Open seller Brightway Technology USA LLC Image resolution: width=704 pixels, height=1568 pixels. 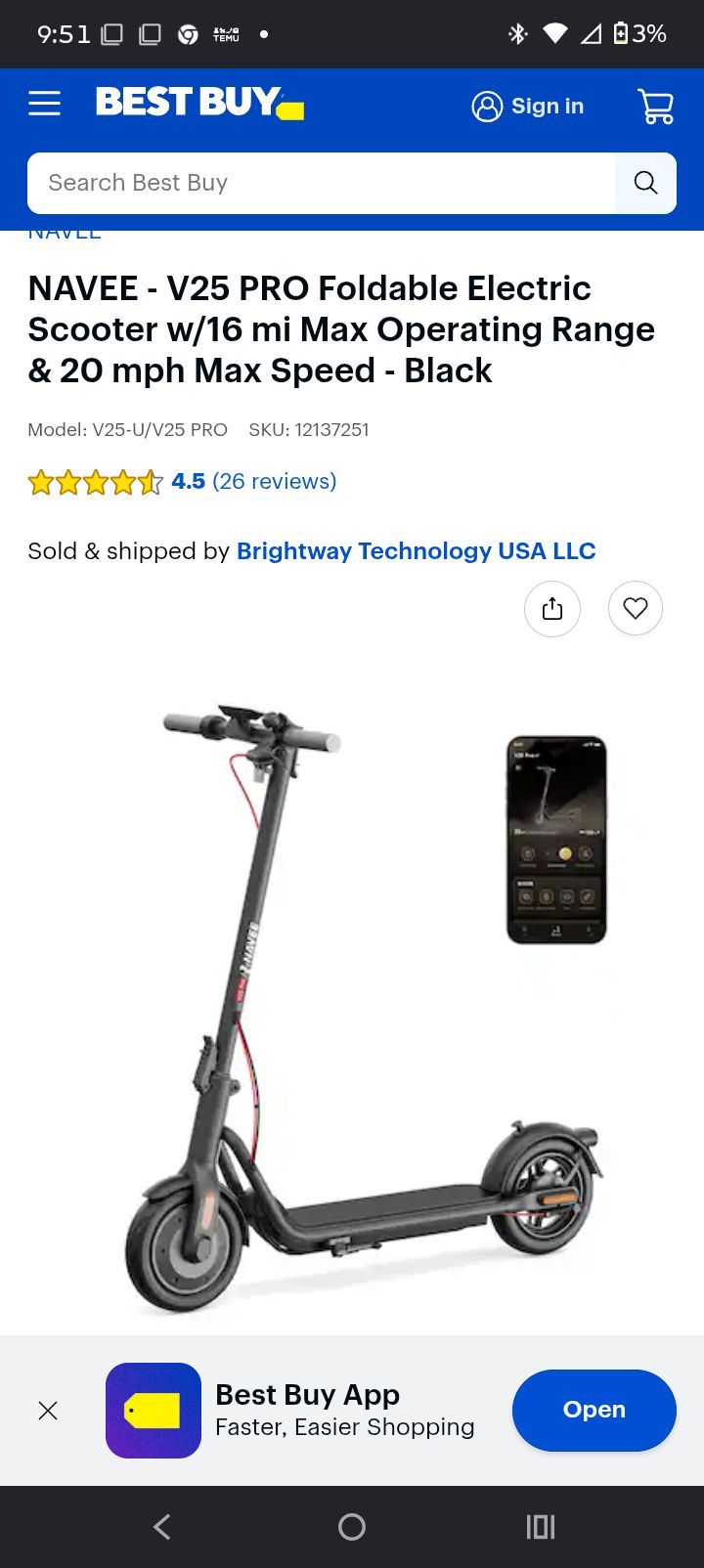416,550
